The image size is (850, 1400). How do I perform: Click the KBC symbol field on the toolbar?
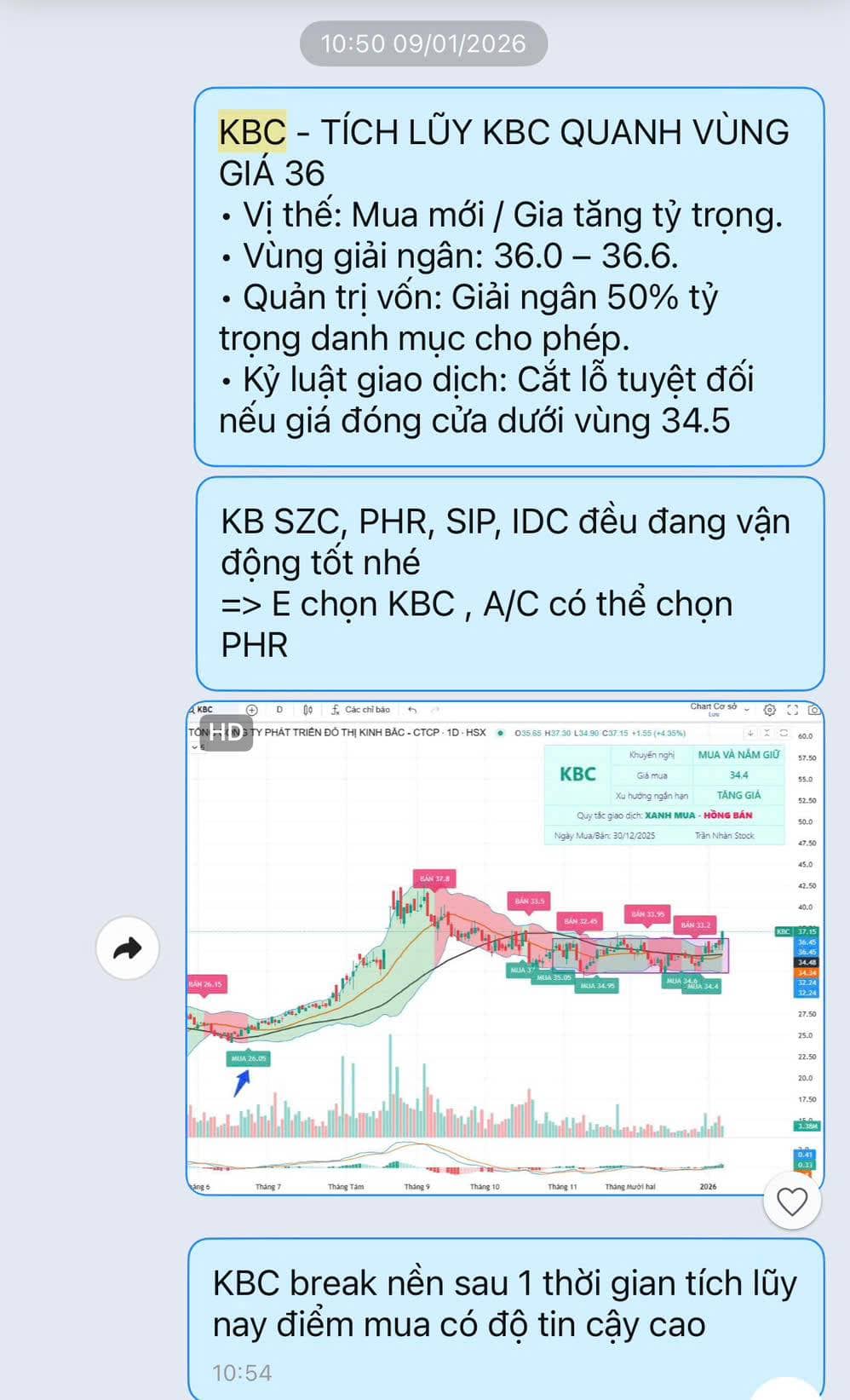click(204, 708)
